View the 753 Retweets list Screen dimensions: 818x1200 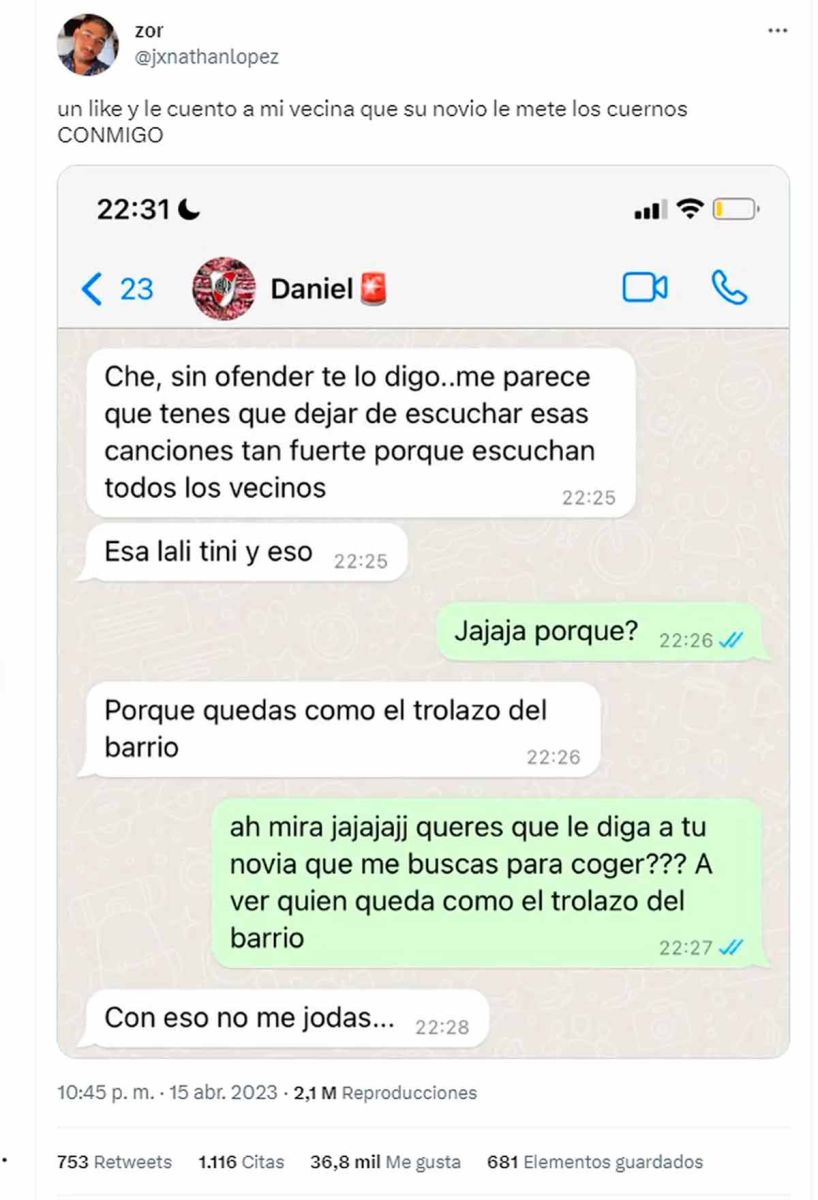(x=115, y=1162)
